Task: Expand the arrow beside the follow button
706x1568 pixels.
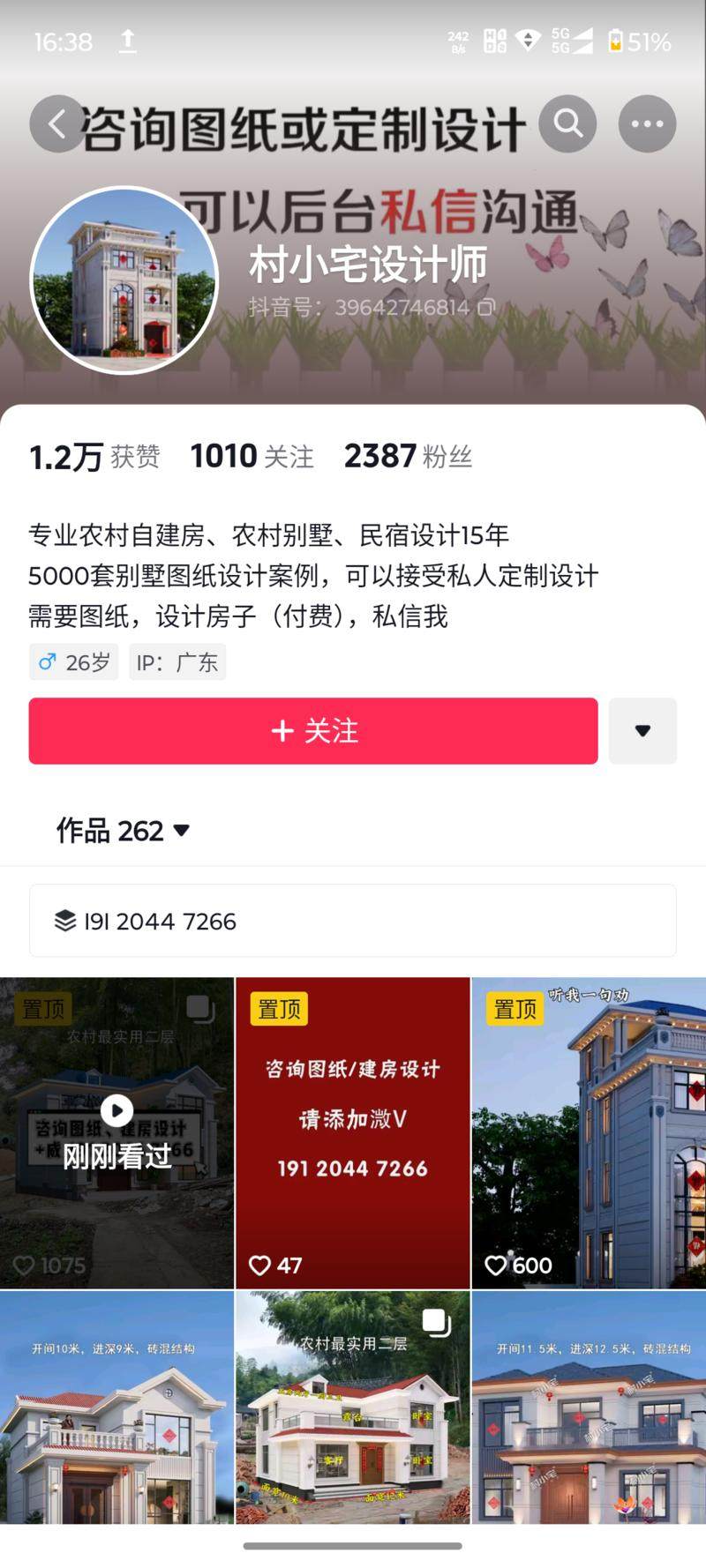Action: pyautogui.click(x=642, y=730)
